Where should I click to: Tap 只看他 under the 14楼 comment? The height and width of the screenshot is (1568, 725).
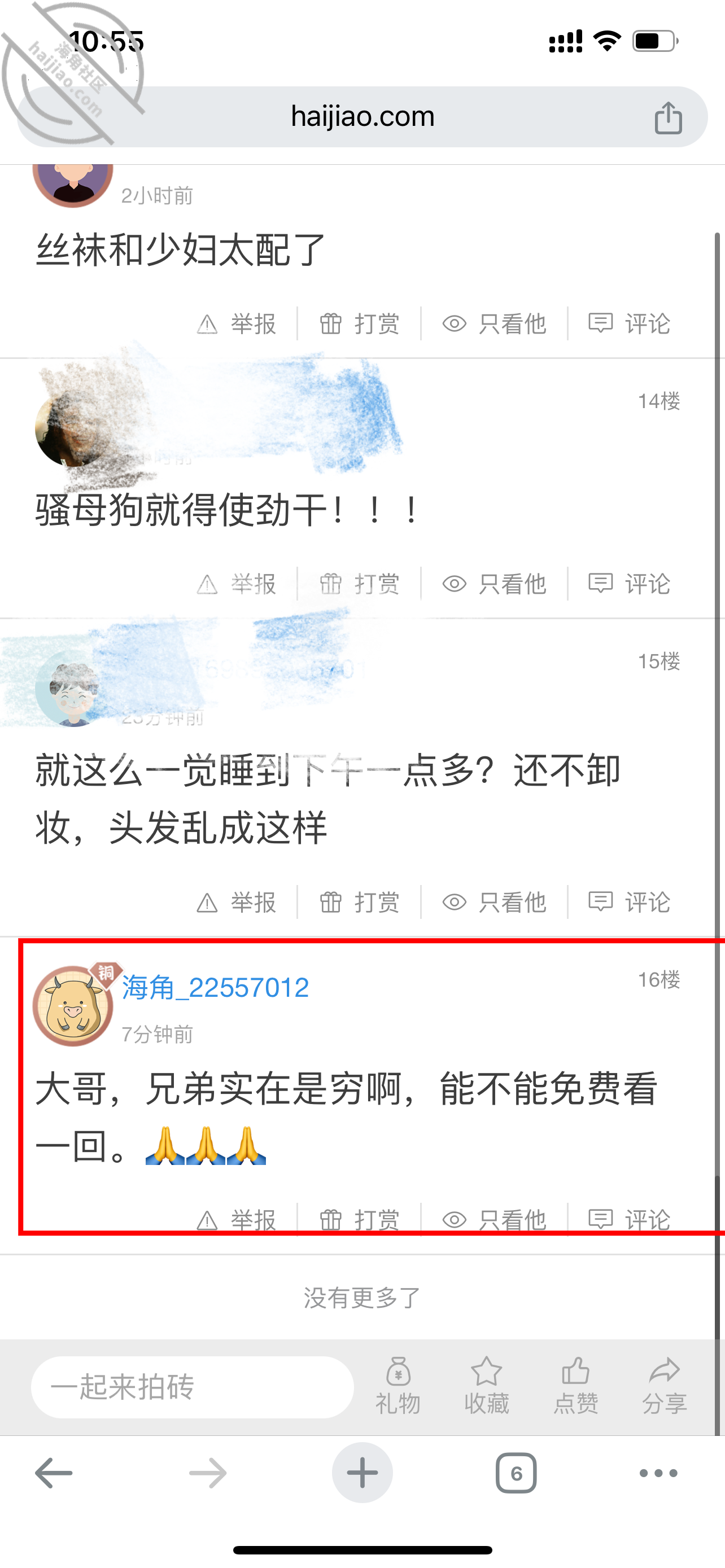(493, 584)
